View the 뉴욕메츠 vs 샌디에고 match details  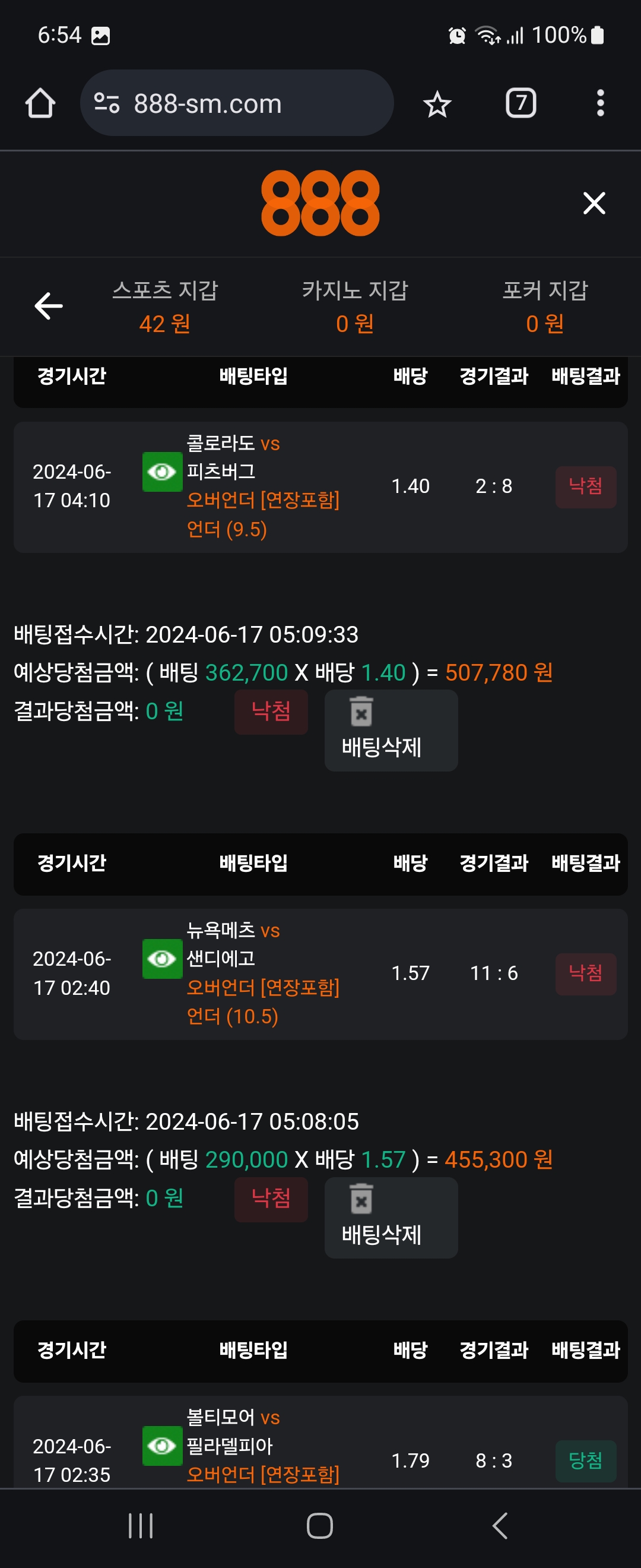(x=162, y=959)
